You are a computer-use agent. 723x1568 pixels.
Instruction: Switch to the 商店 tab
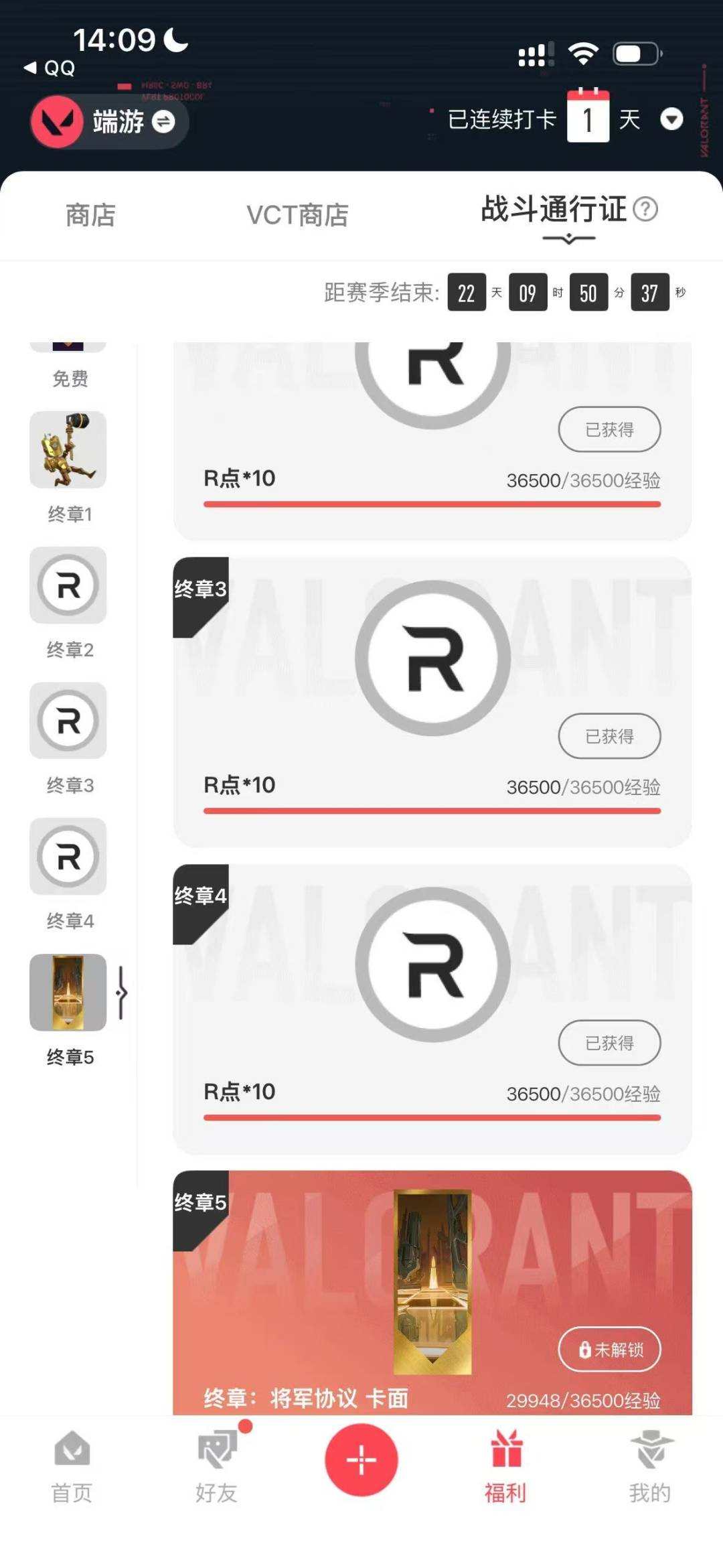pyautogui.click(x=90, y=214)
